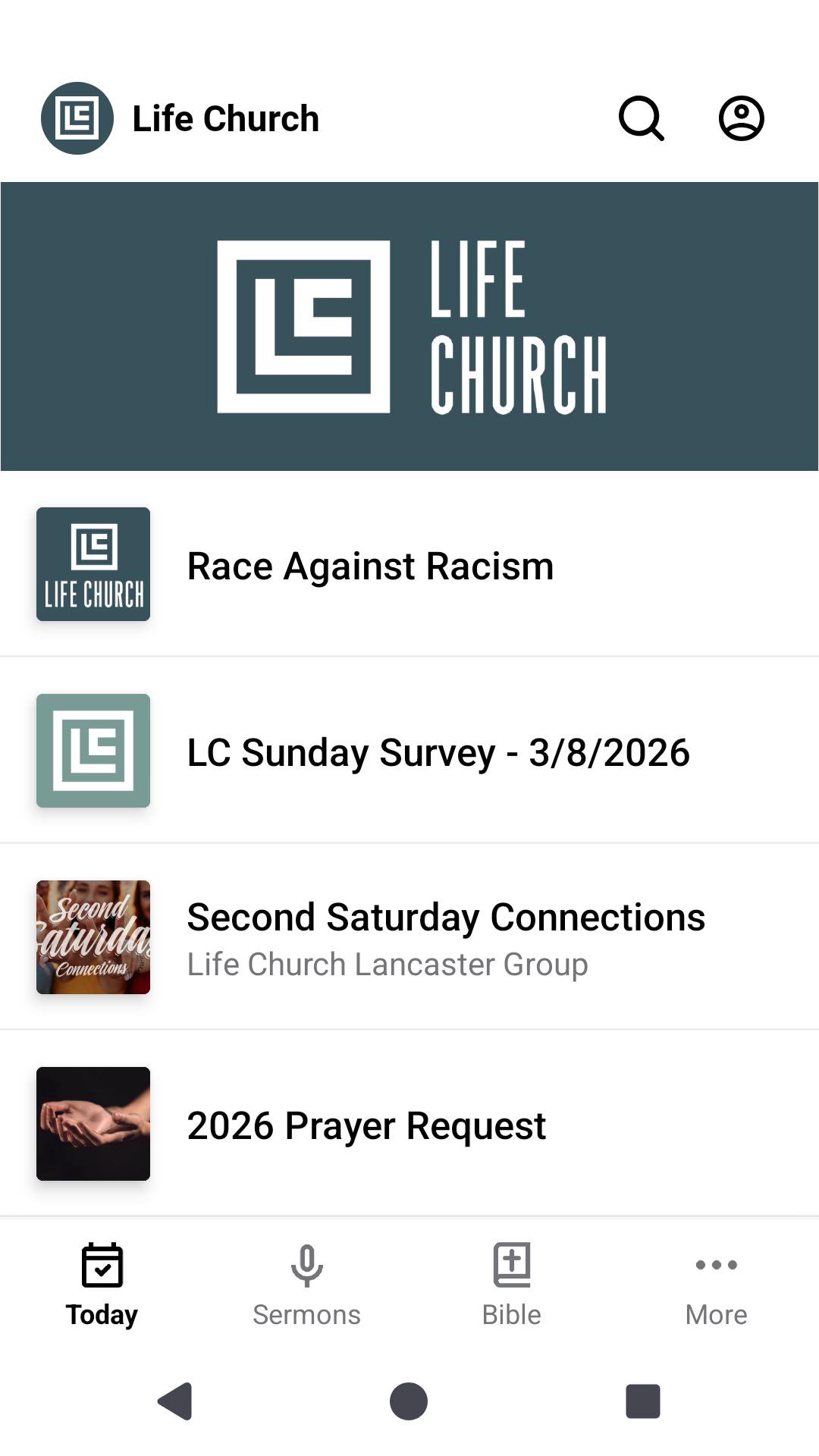This screenshot has height=1456, width=819.
Task: Open the user profile icon
Action: click(741, 118)
